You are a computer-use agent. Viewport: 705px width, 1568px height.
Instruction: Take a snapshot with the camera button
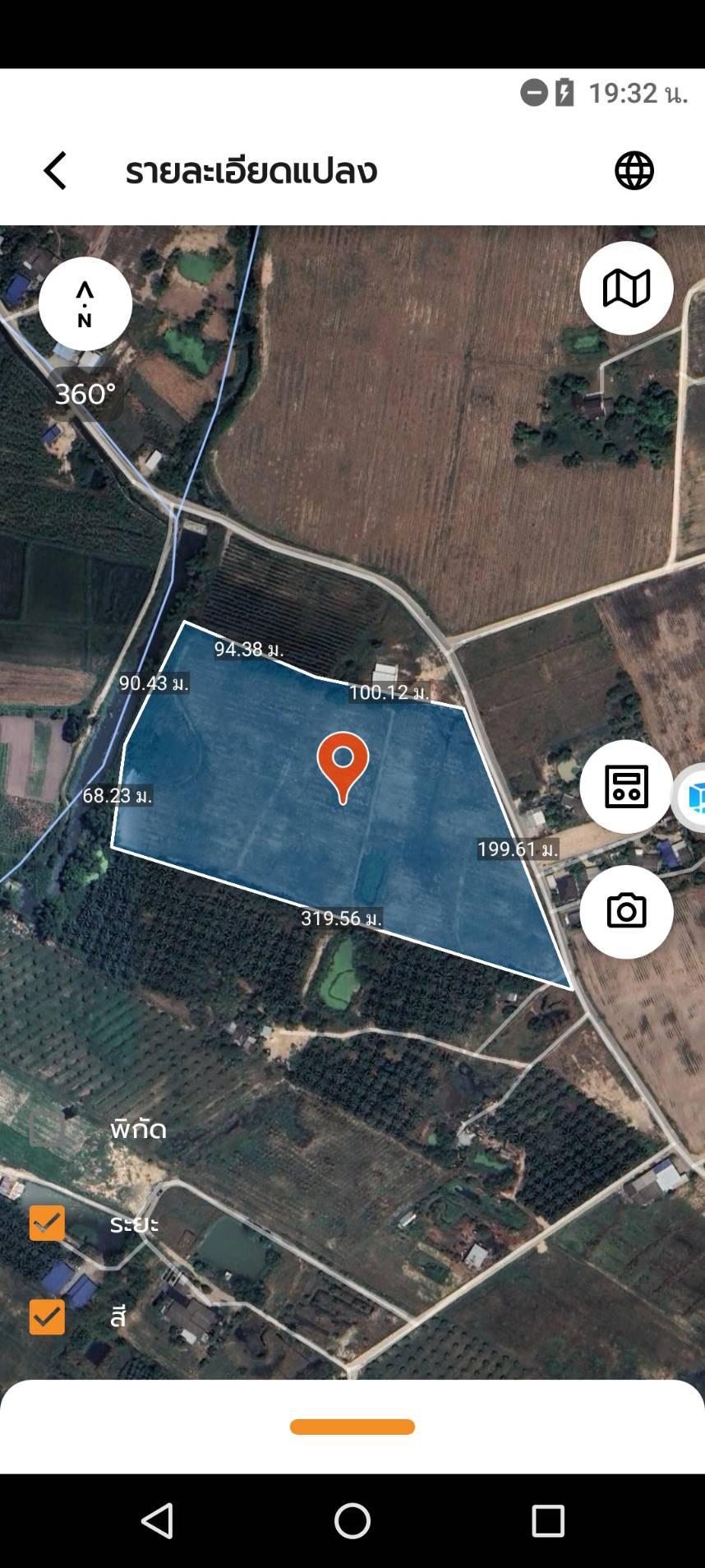click(x=626, y=912)
